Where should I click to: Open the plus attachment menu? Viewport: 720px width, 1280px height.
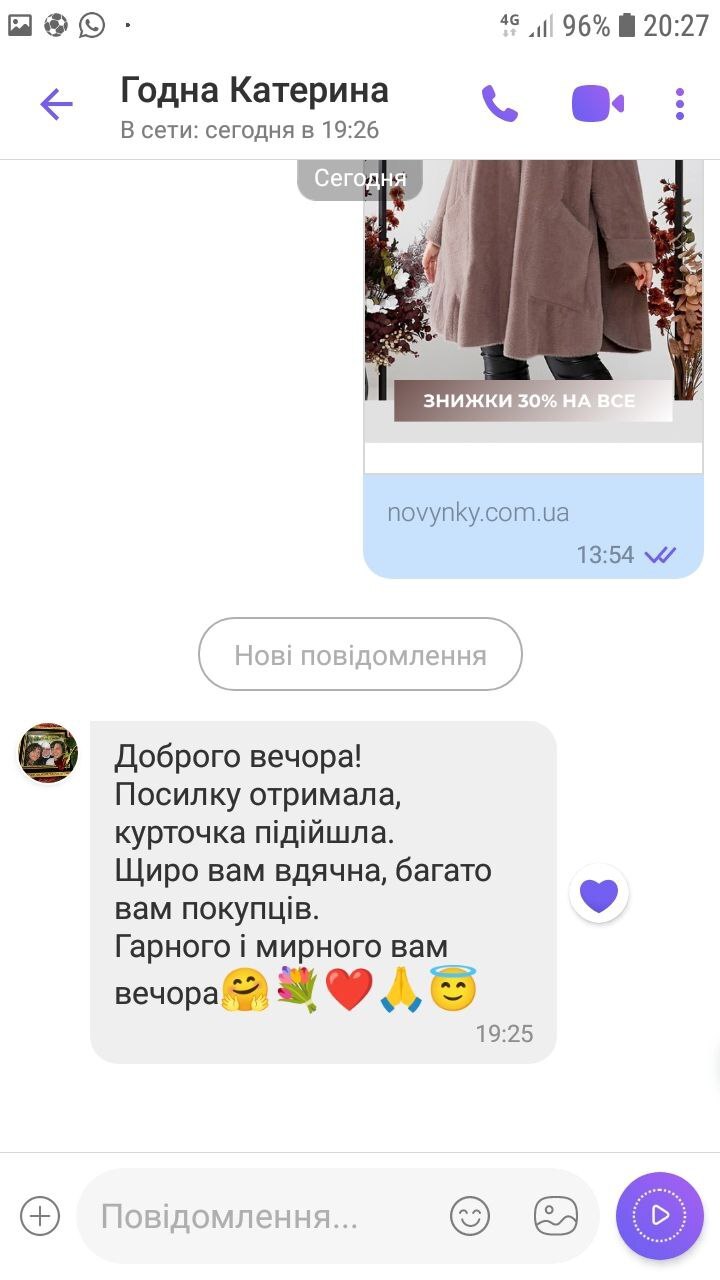click(x=40, y=1216)
